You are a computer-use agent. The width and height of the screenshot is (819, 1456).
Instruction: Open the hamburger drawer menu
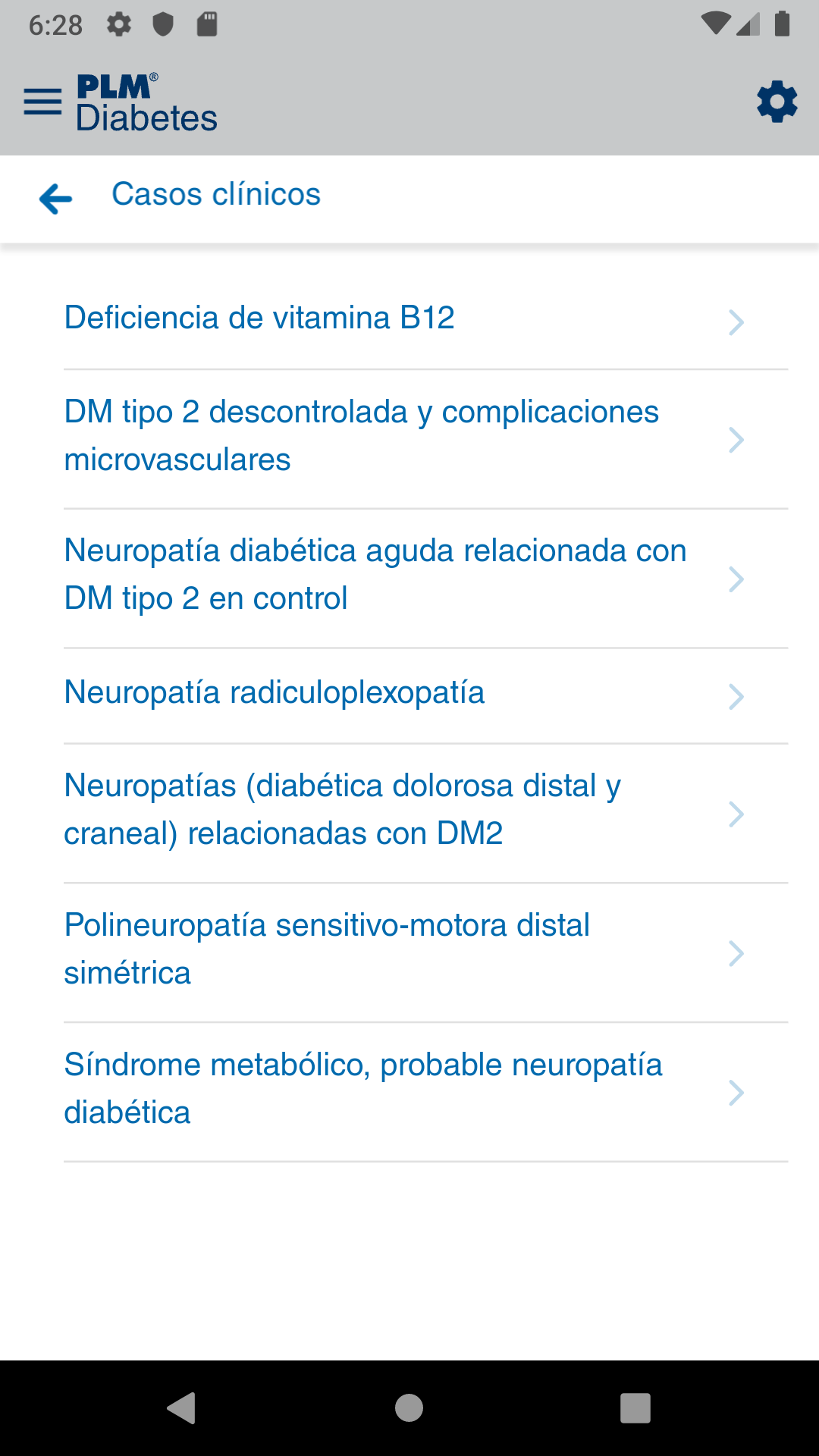[x=42, y=102]
